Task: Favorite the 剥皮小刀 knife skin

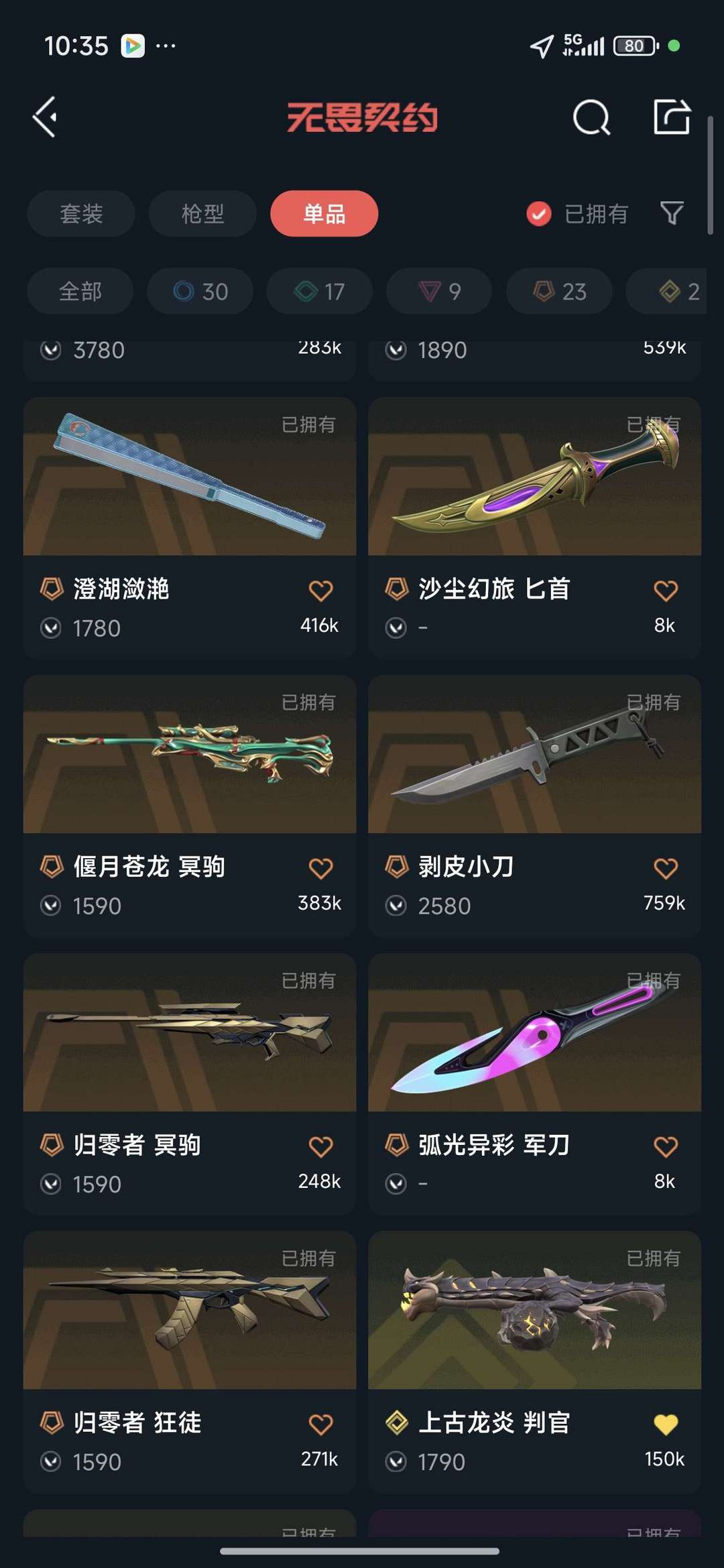Action: point(665,868)
